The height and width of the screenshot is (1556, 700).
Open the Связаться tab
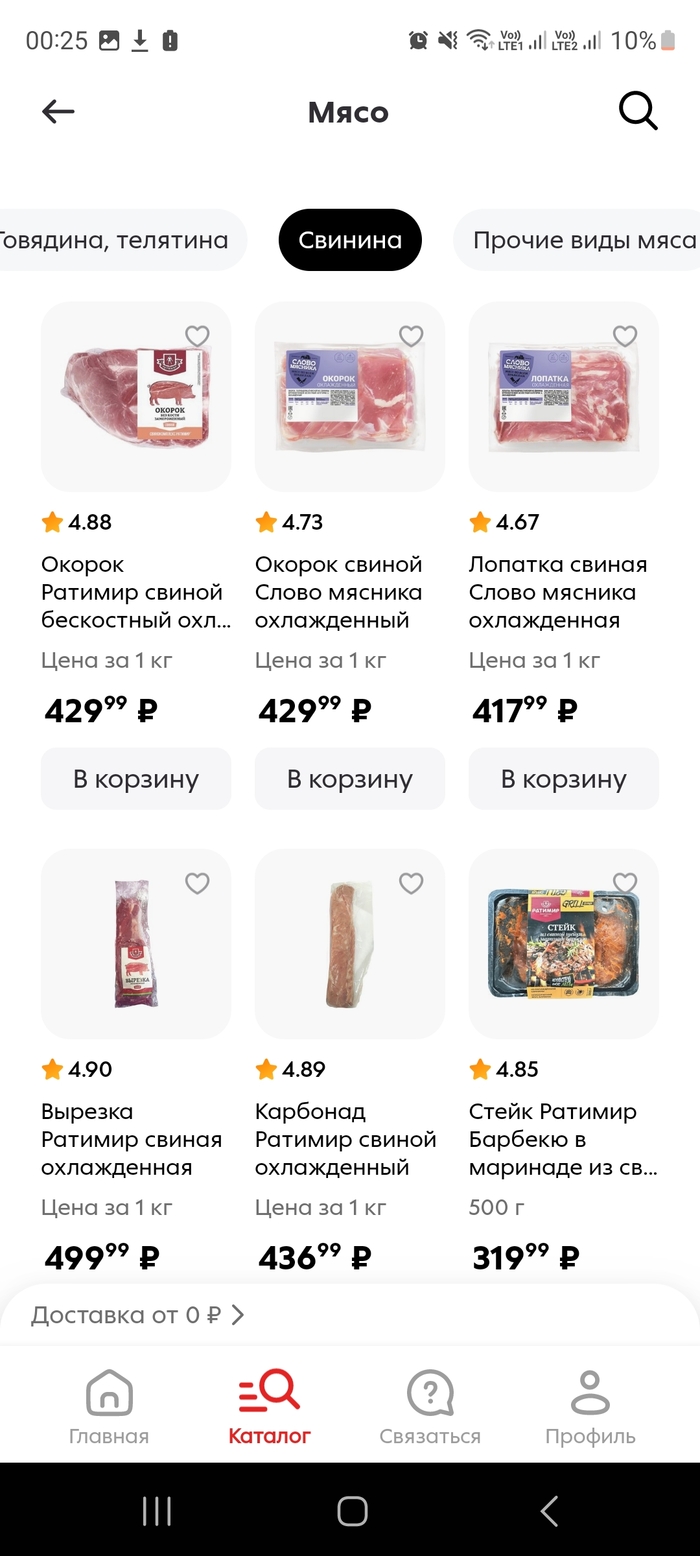click(x=430, y=1408)
